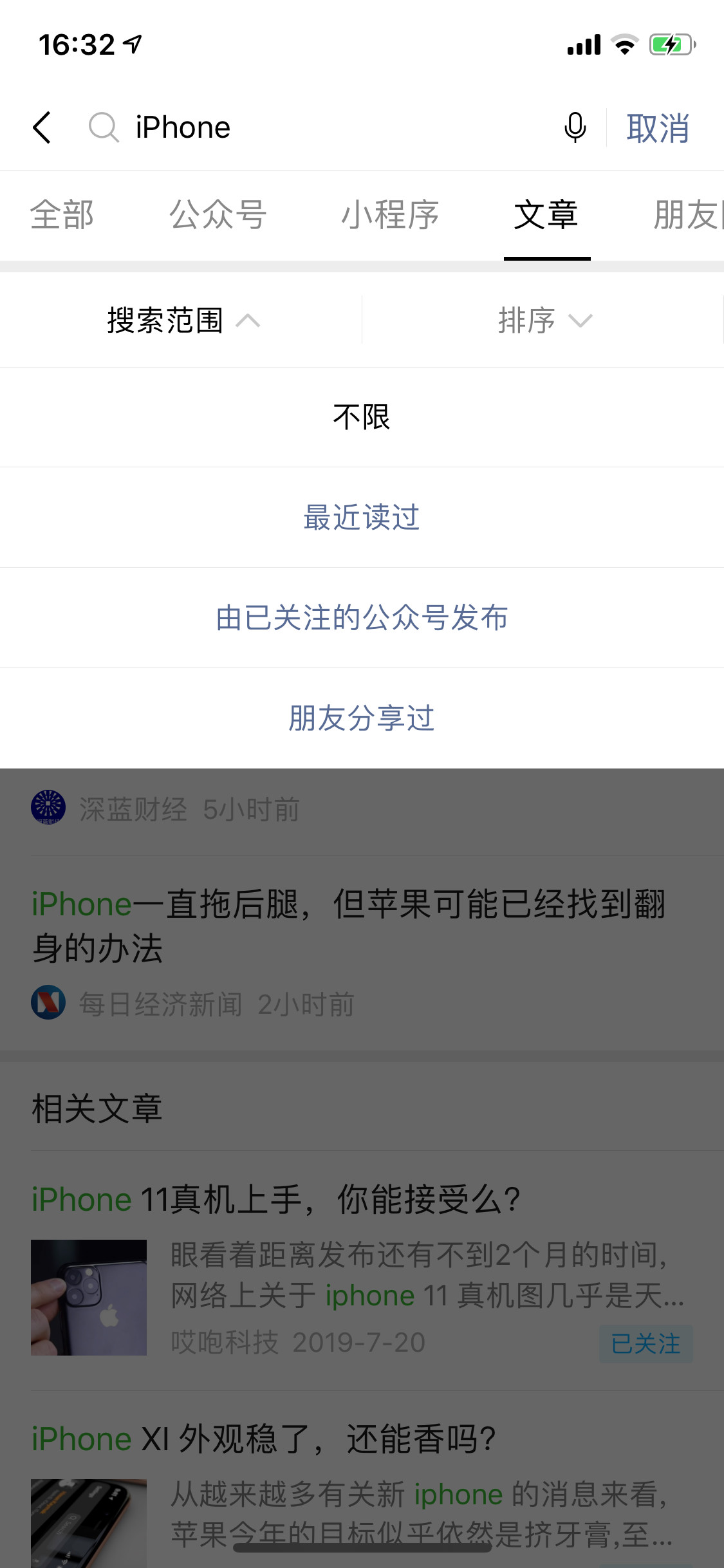
Task: Open the 朋友圈 tab at the right edge
Action: tap(687, 215)
